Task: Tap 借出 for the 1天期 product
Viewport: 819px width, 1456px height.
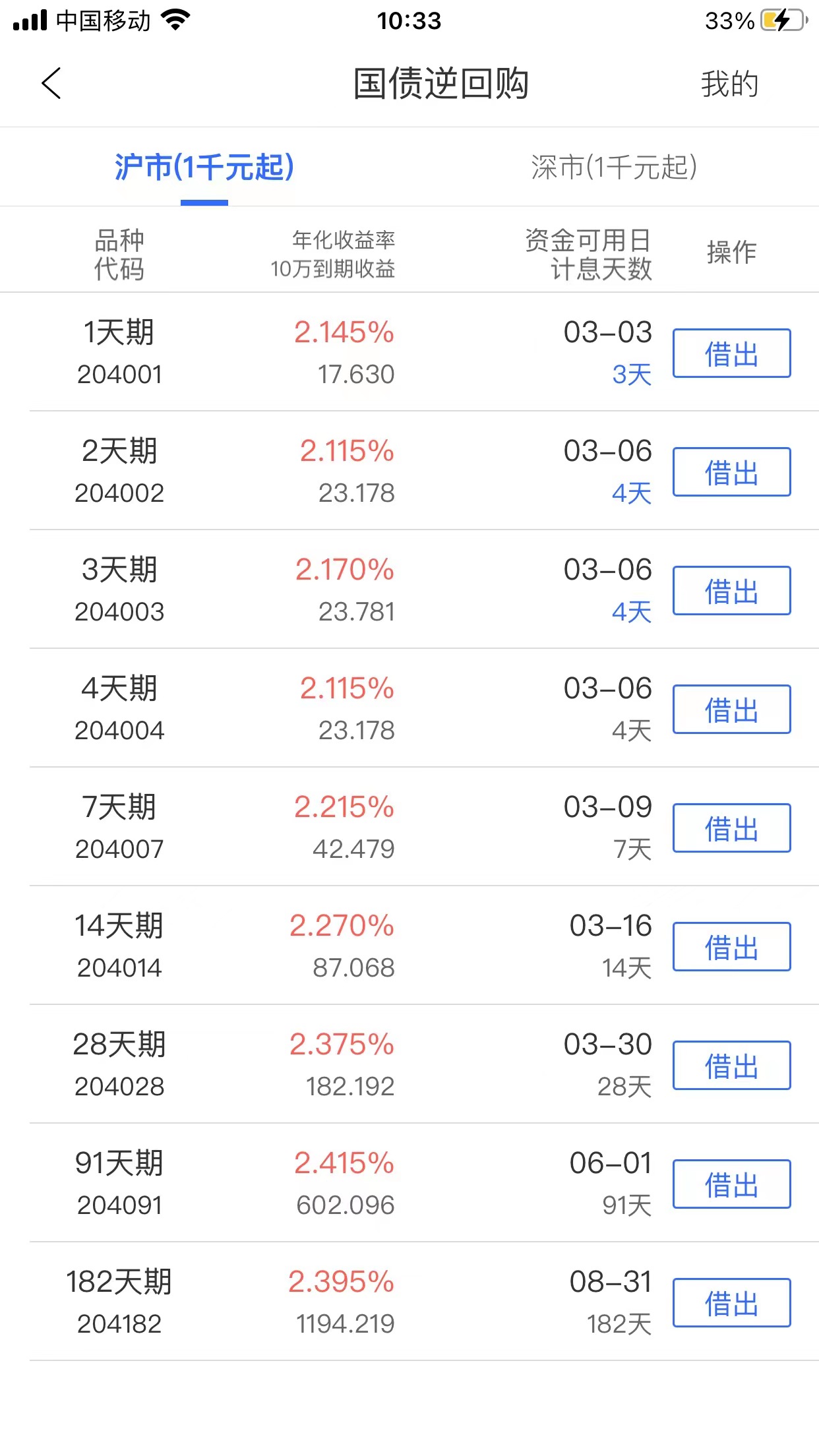Action: pyautogui.click(x=731, y=353)
